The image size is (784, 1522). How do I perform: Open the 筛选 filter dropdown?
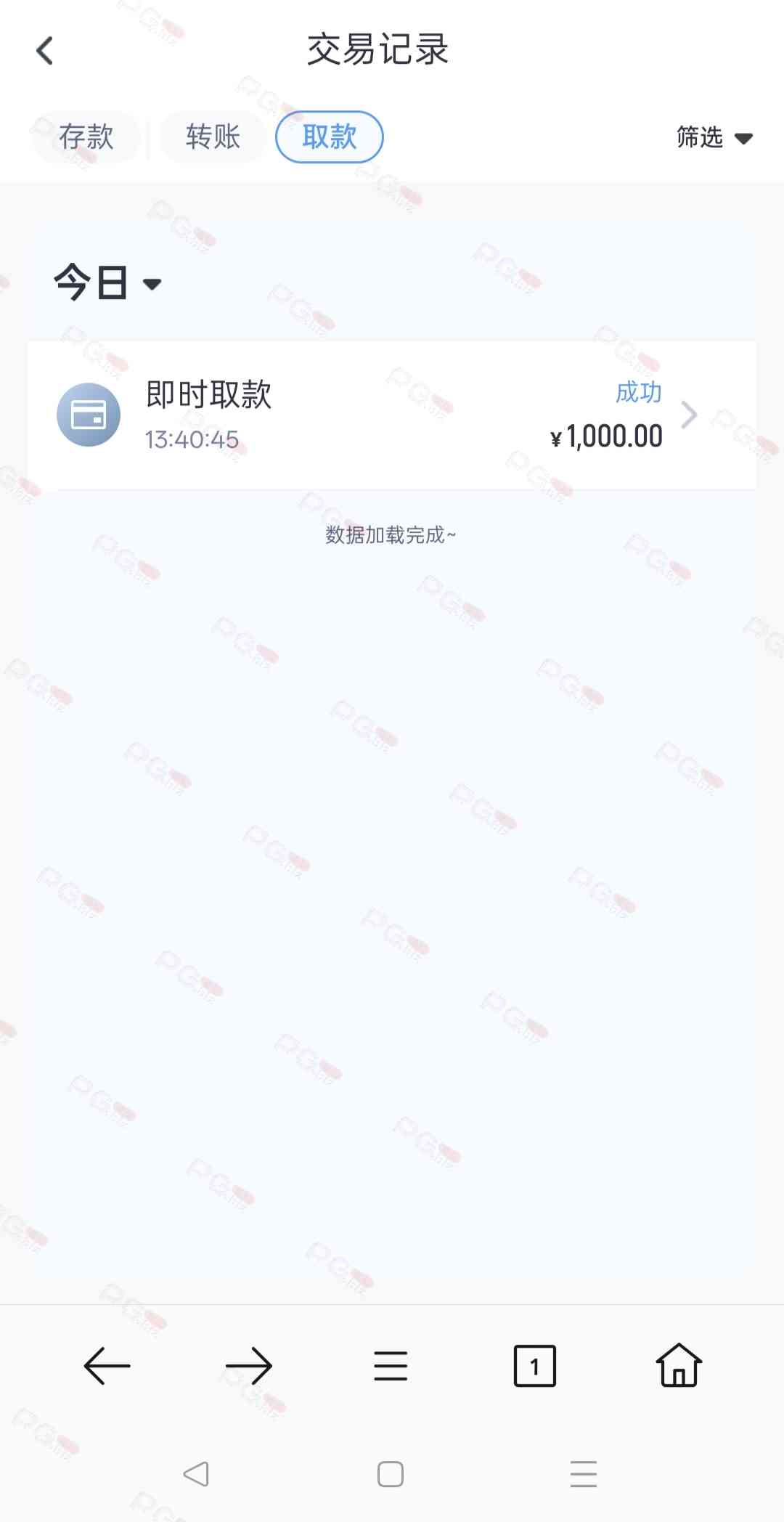click(x=714, y=137)
